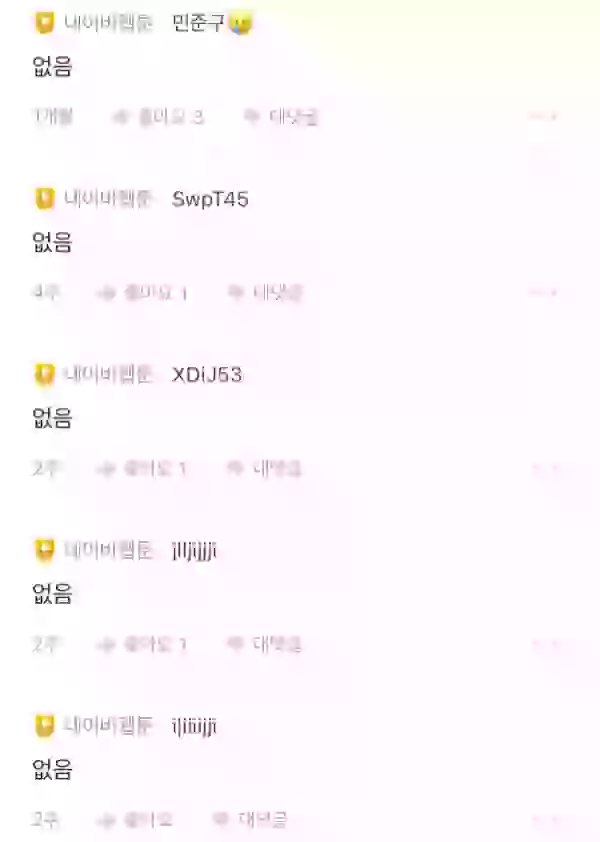Like XDiJ53's comment
600x842 pixels.
coord(142,468)
